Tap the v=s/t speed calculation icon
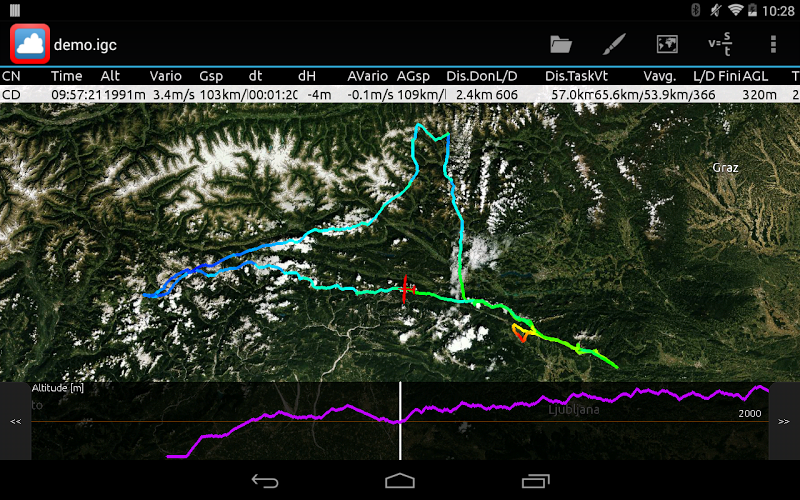 click(719, 44)
